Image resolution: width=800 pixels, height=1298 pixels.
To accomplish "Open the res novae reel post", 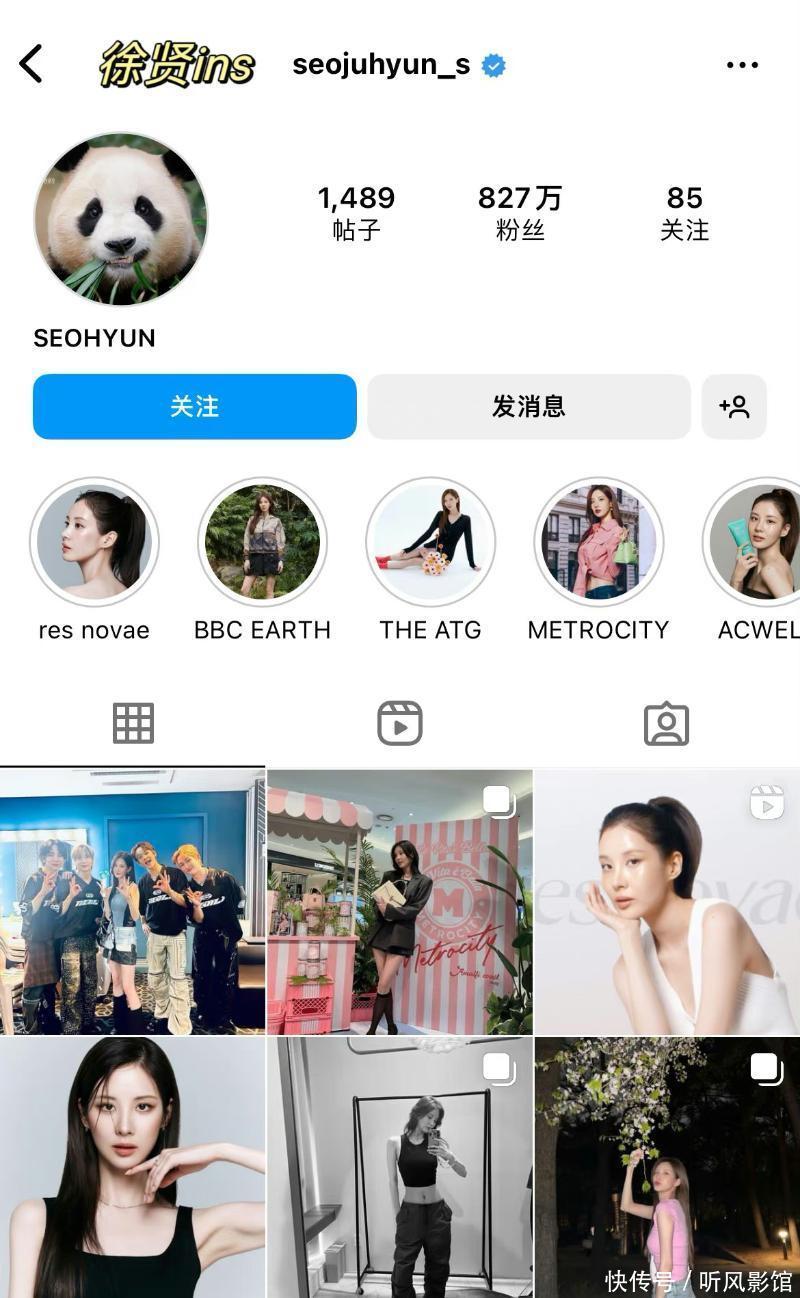I will [x=667, y=901].
